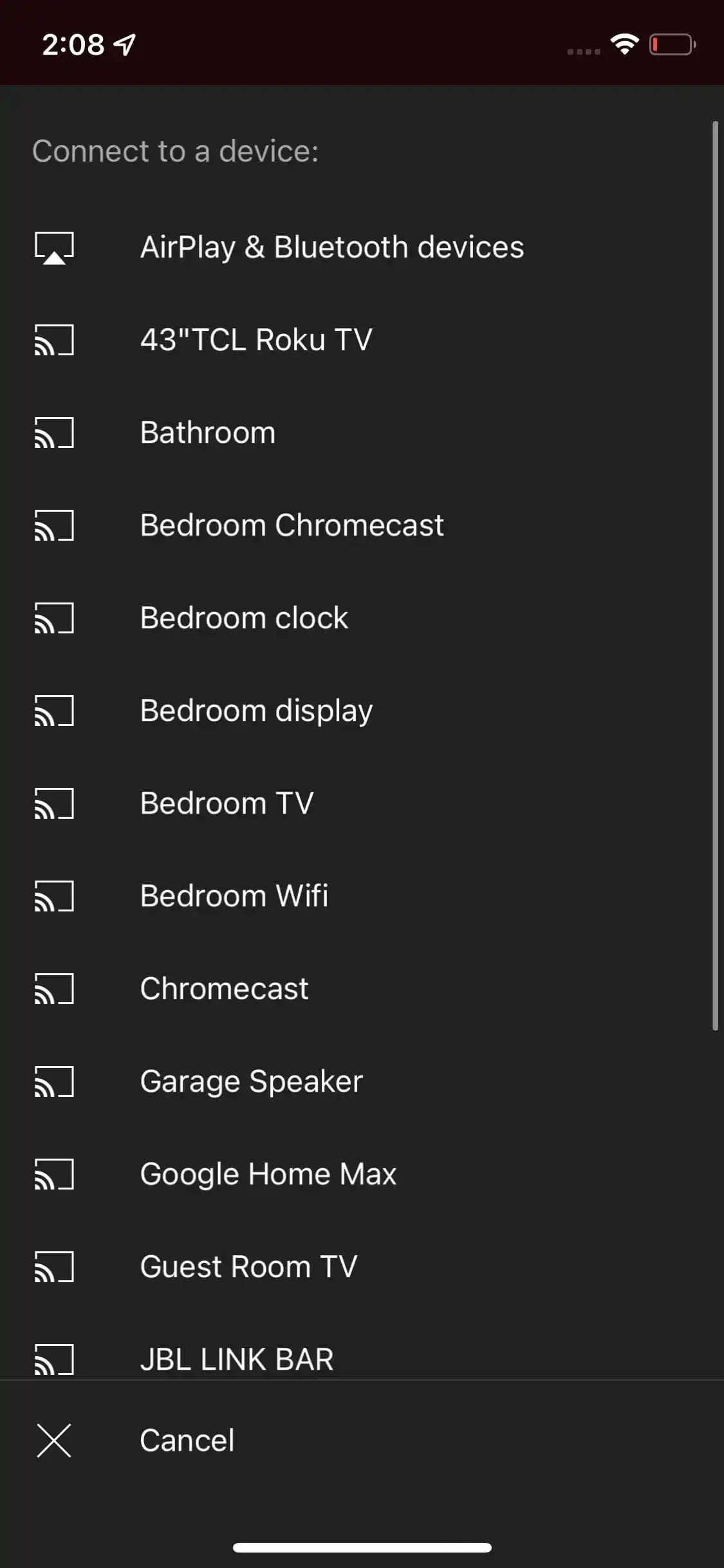Connect to 43"TCL Roku TV

point(256,340)
